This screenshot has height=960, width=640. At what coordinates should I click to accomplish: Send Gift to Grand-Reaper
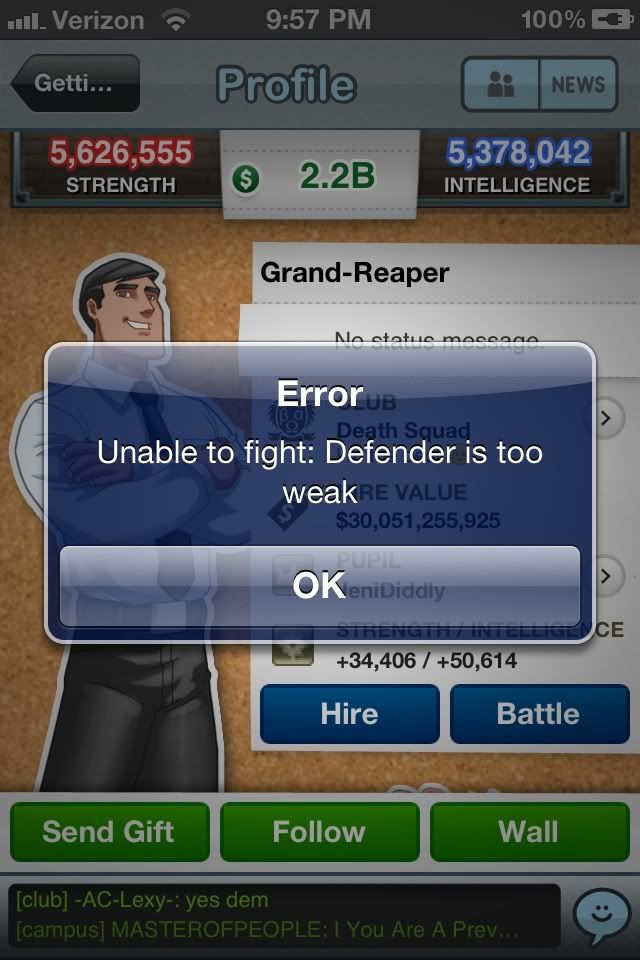(x=109, y=832)
